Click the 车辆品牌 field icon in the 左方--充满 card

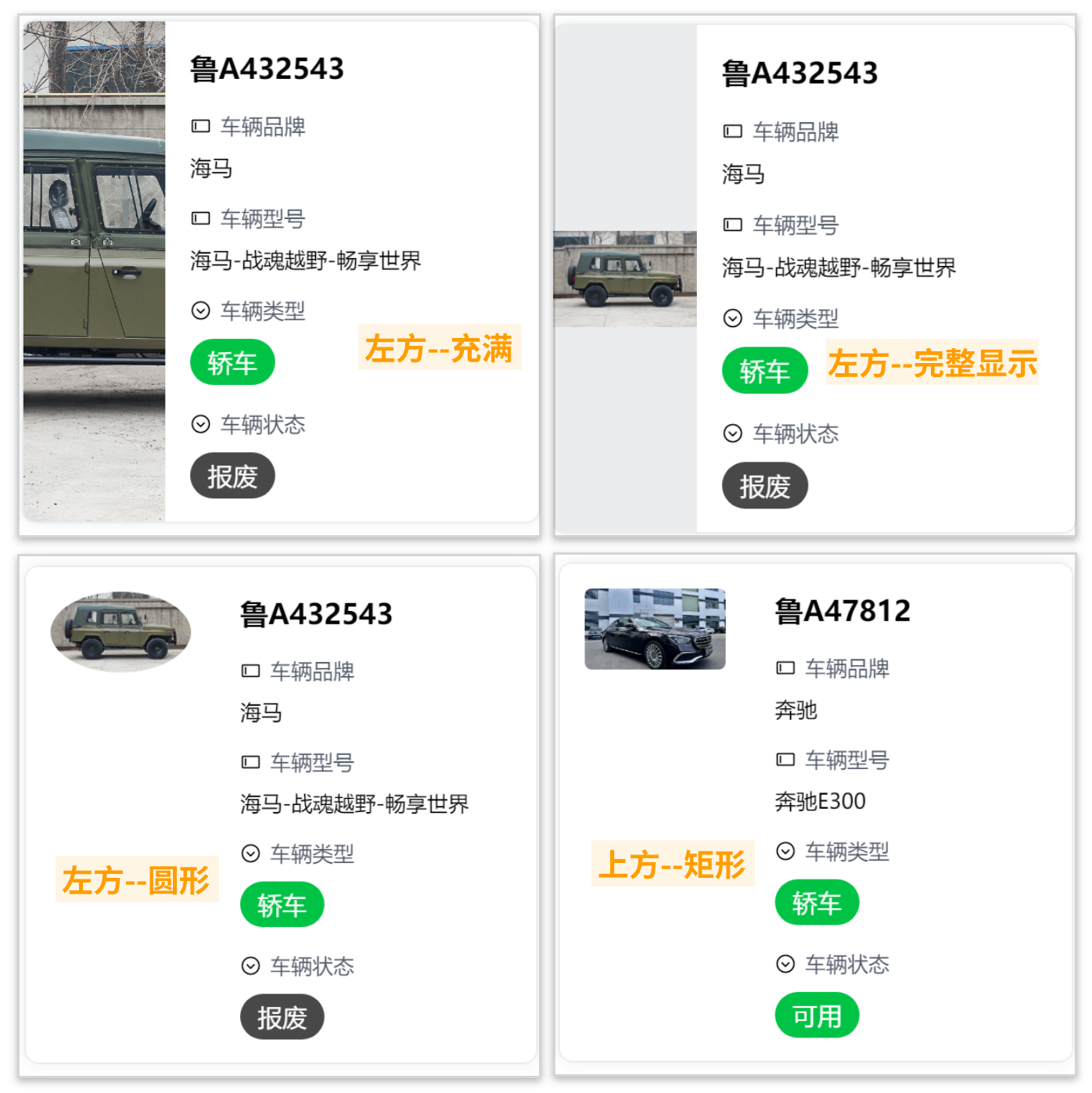coord(200,126)
